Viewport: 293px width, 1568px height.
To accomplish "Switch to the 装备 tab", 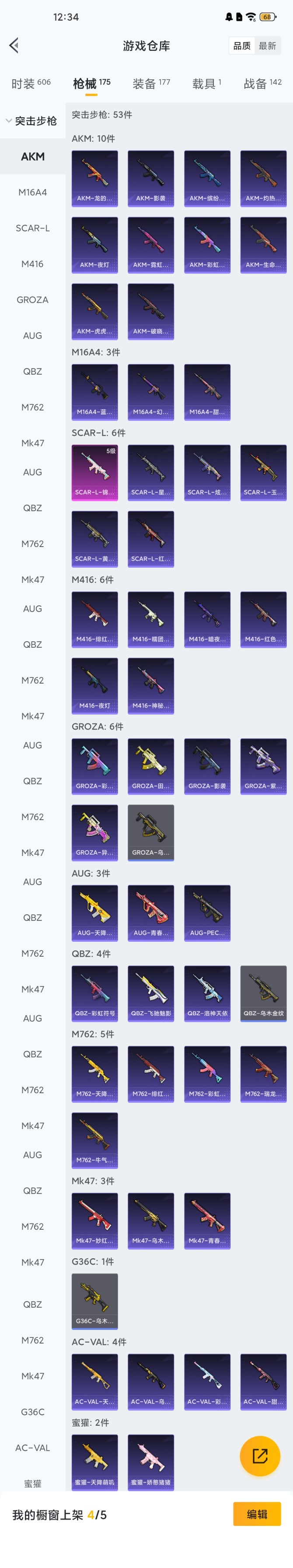I will [x=151, y=84].
